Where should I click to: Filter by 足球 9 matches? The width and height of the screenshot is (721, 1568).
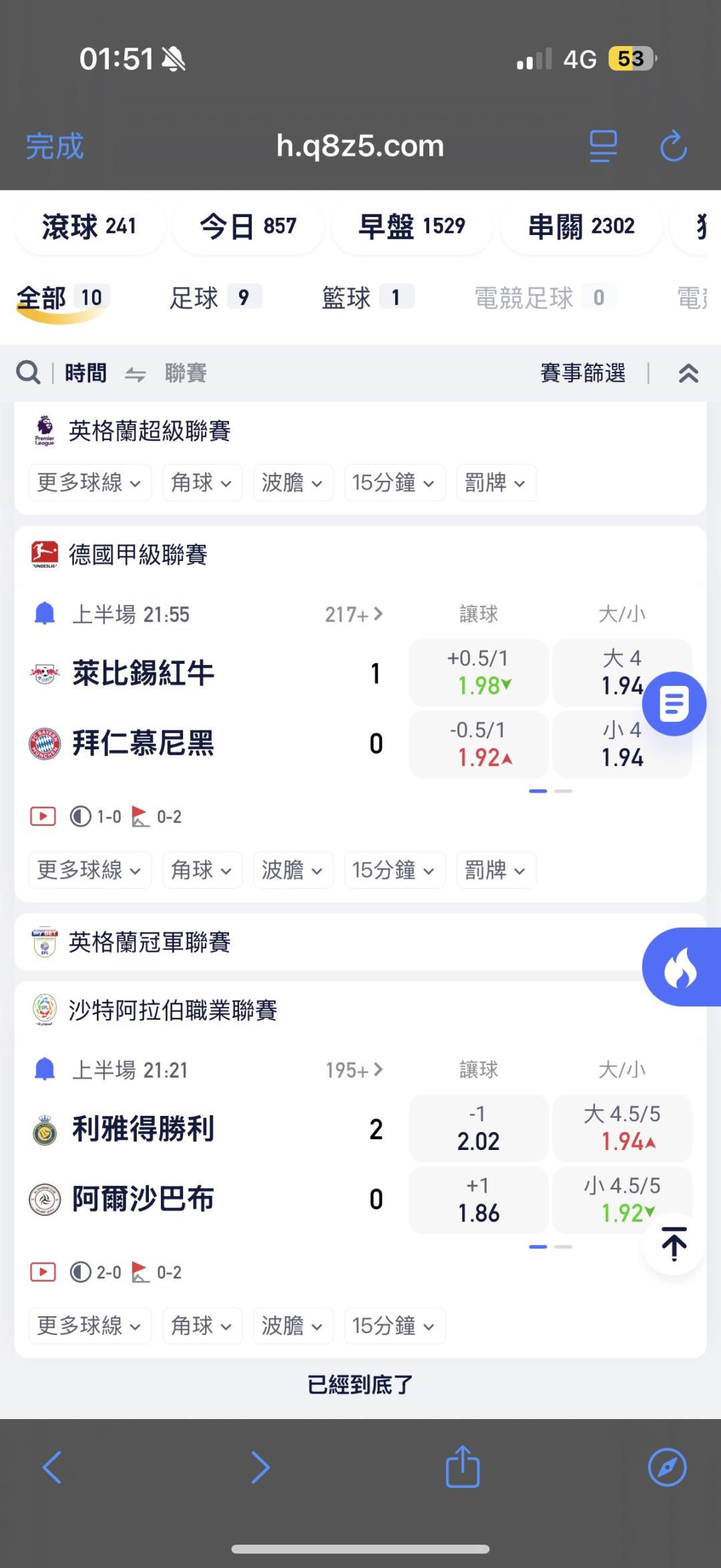(214, 298)
